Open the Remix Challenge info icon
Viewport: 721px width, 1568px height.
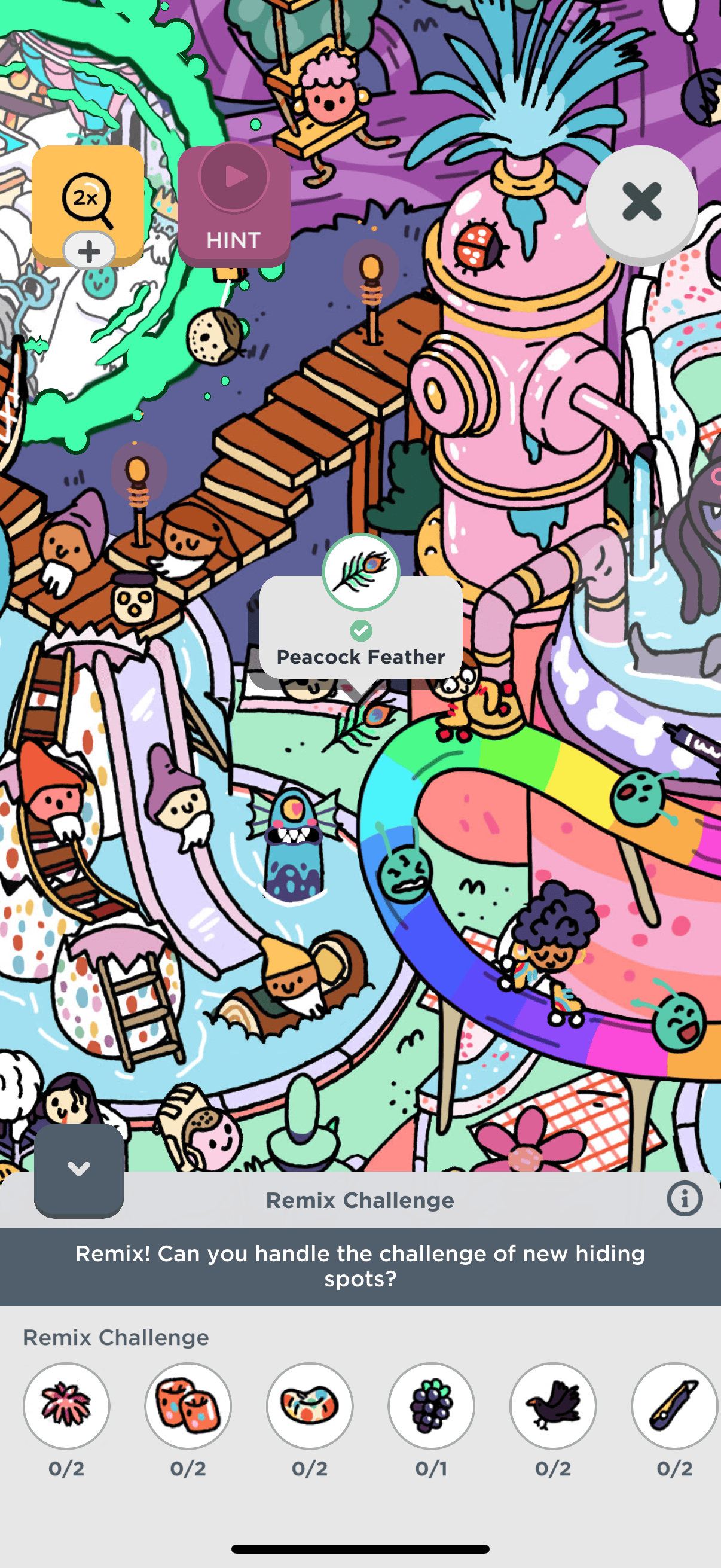(685, 1199)
